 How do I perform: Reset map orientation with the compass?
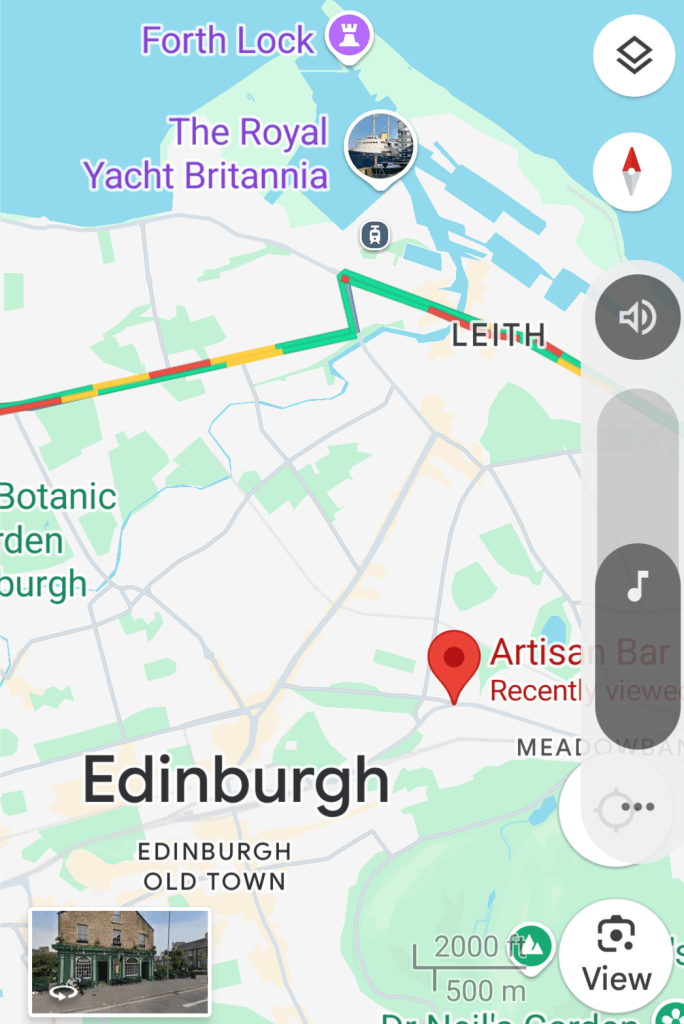[631, 170]
